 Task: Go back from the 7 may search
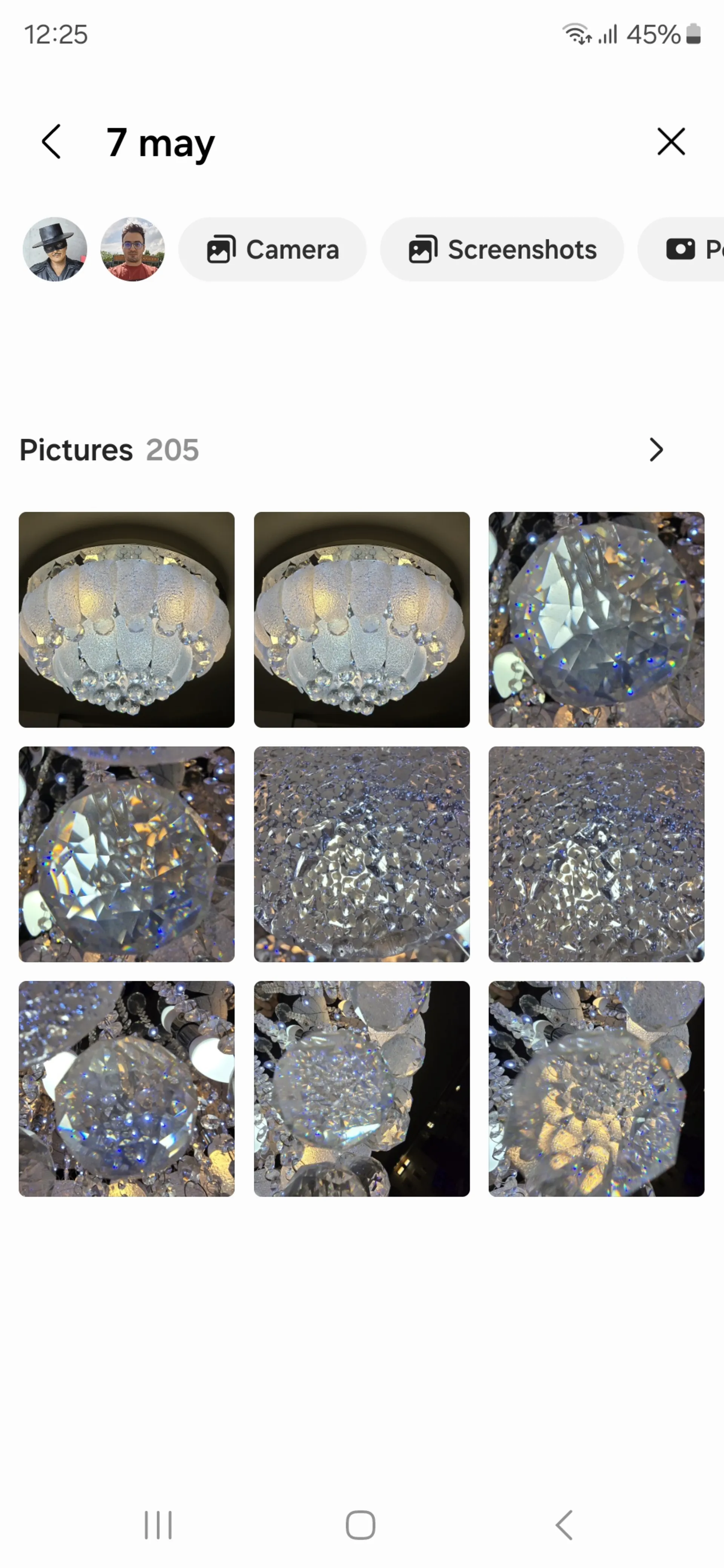(52, 142)
